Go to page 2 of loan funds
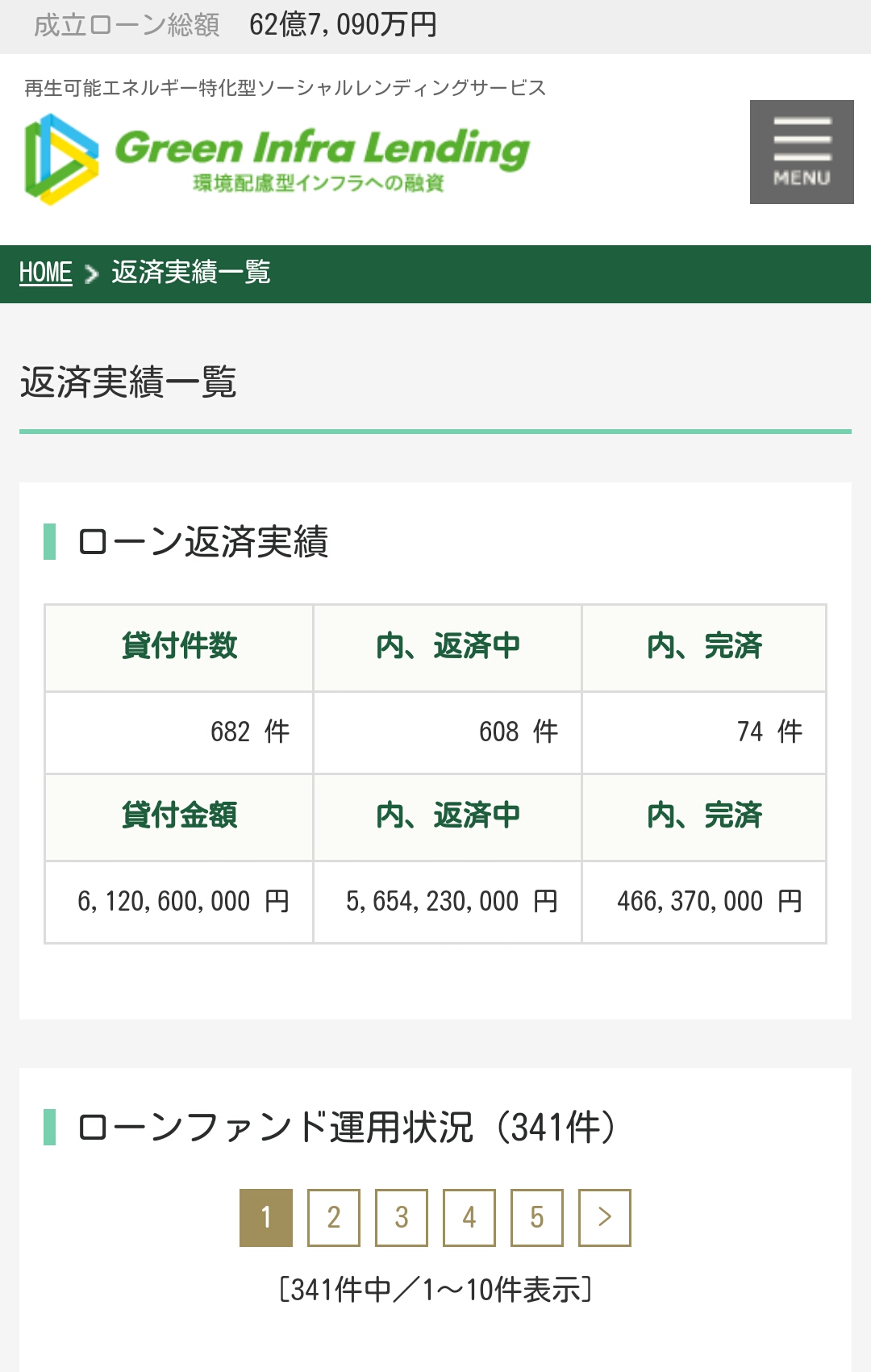This screenshot has width=871, height=1372. [333, 1217]
